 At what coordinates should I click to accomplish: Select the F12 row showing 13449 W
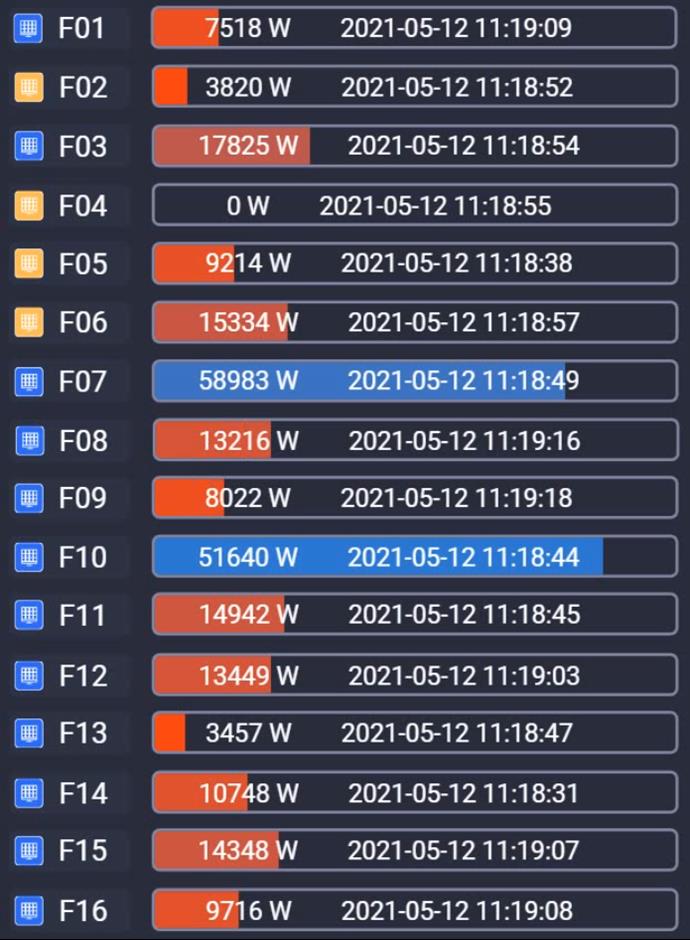click(414, 675)
